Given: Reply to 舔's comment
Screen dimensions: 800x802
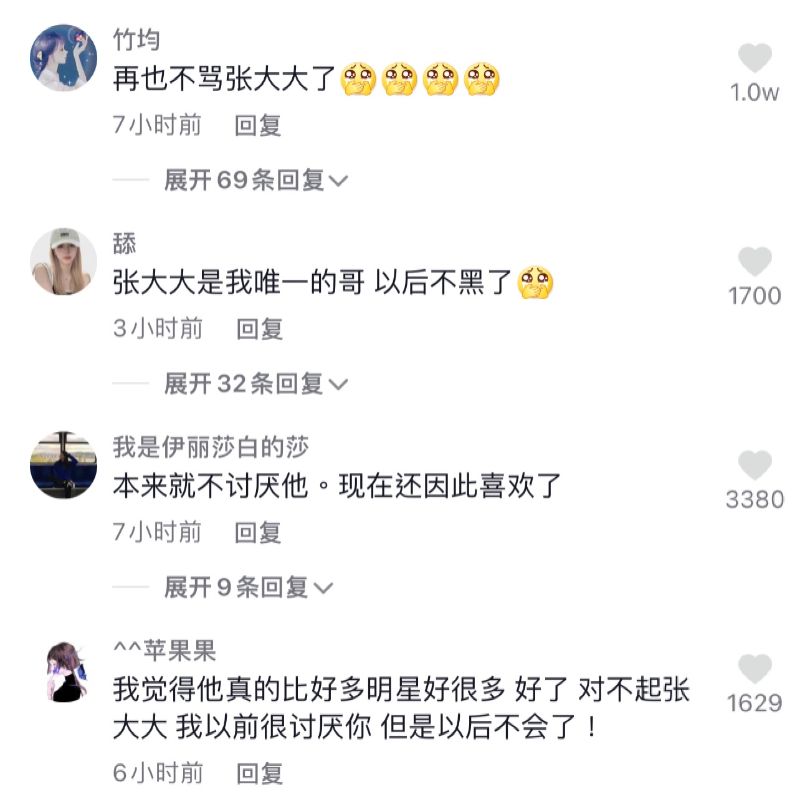Looking at the screenshot, I should (x=259, y=328).
